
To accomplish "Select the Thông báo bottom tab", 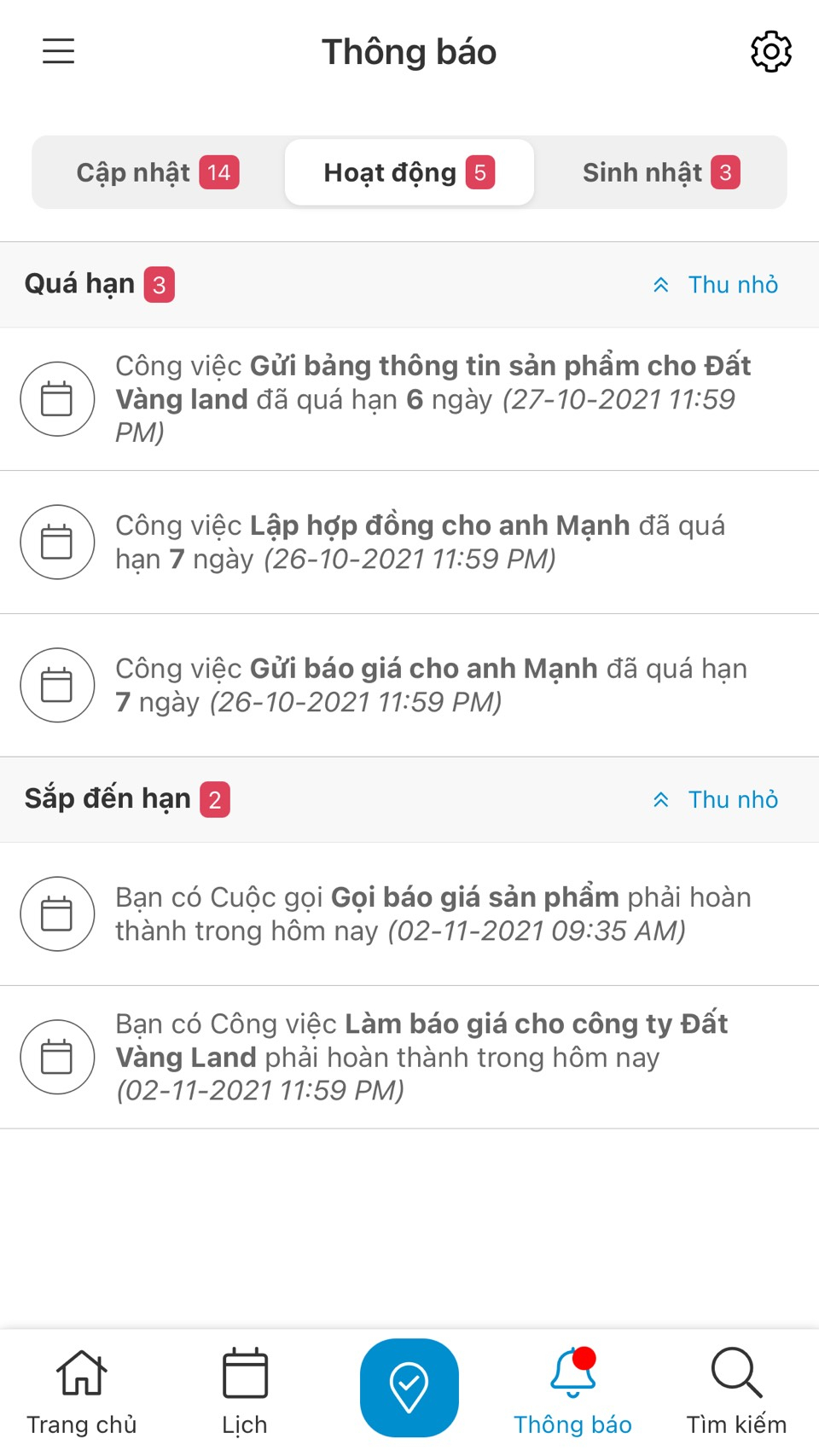I will [572, 1390].
